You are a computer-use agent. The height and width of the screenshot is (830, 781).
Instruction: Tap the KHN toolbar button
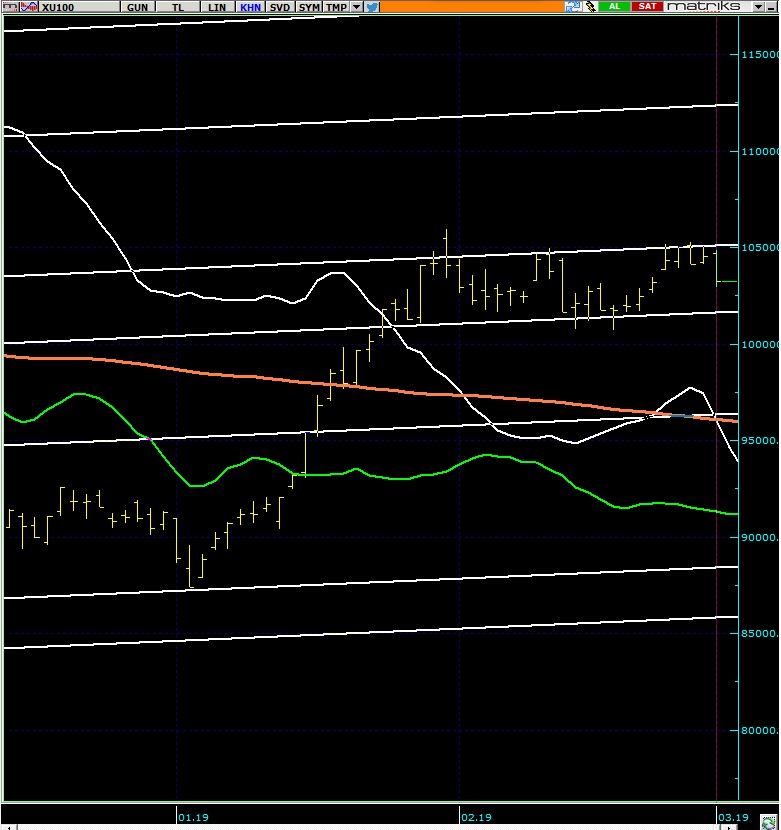pyautogui.click(x=250, y=6)
